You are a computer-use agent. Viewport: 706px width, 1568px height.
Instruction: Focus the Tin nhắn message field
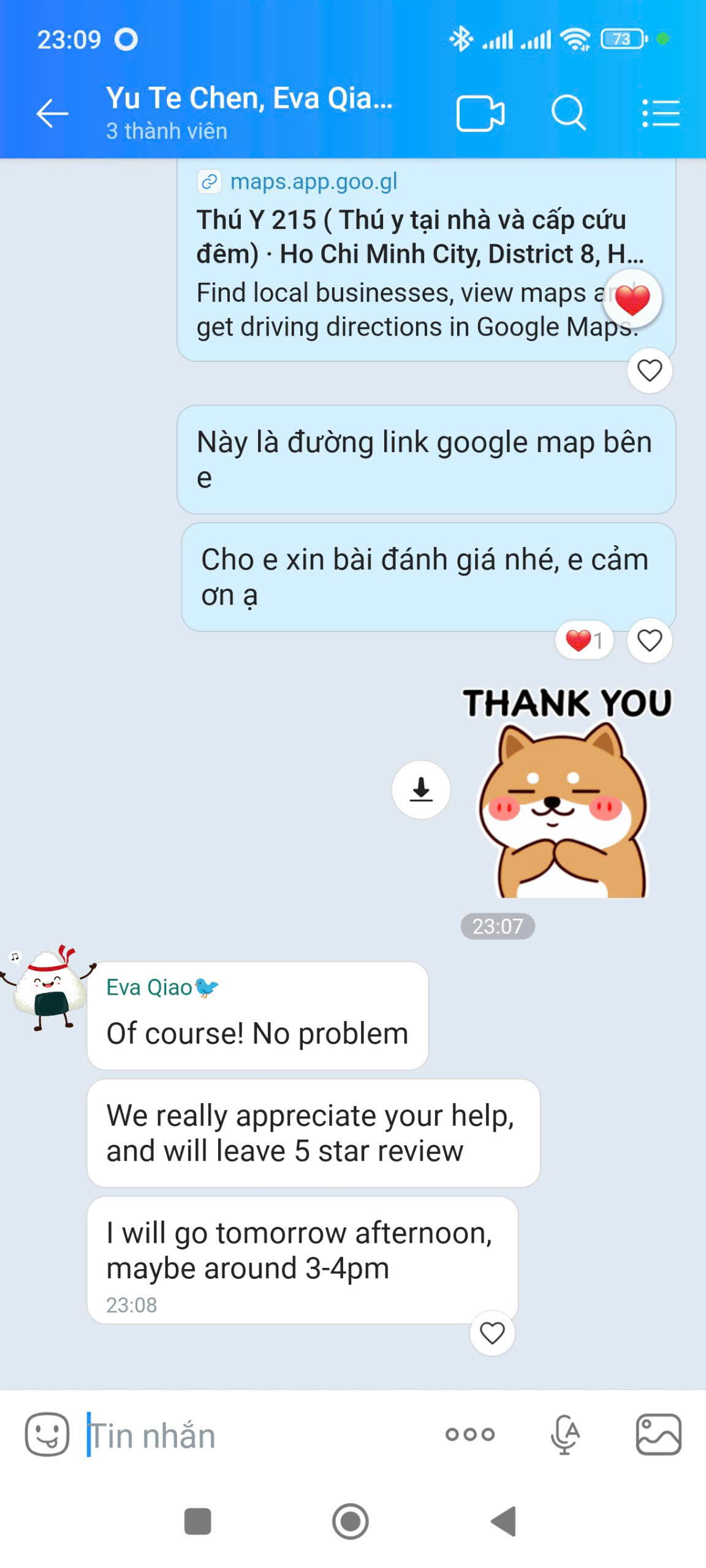(x=257, y=1434)
